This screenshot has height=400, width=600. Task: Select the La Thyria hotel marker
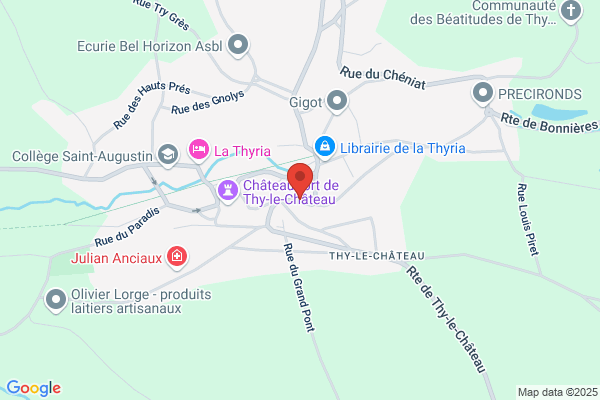199,150
